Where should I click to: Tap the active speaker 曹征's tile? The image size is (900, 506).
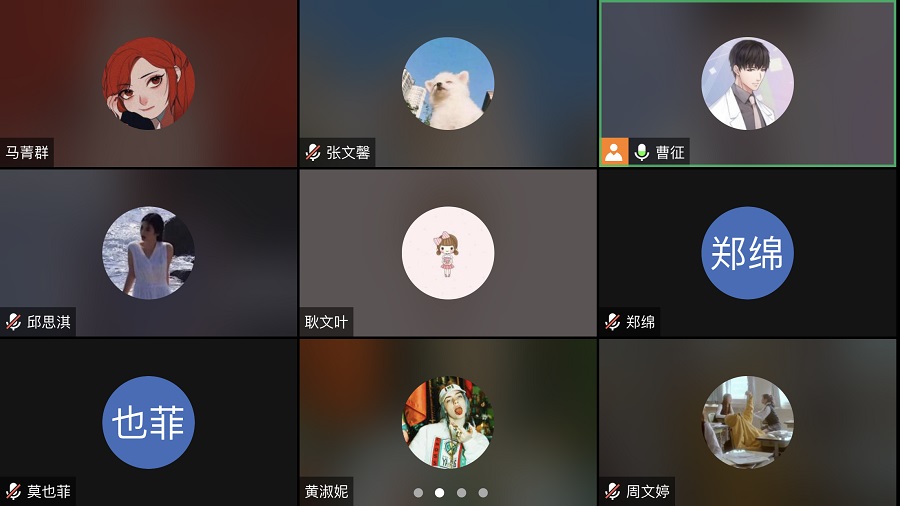747,84
